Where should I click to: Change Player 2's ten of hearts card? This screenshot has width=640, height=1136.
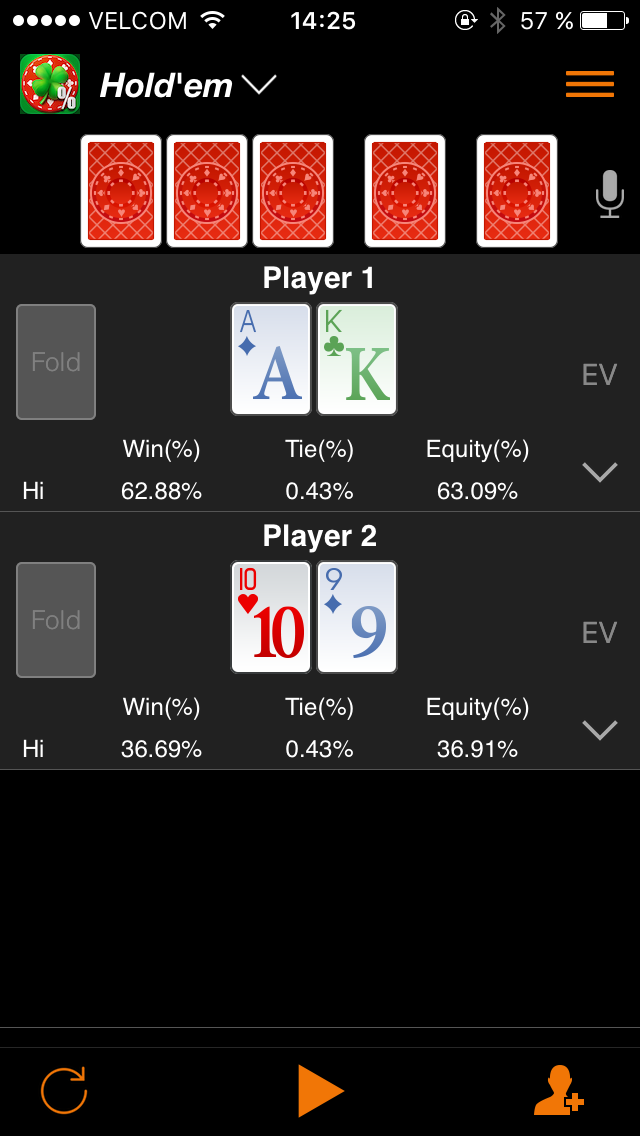[x=271, y=617]
